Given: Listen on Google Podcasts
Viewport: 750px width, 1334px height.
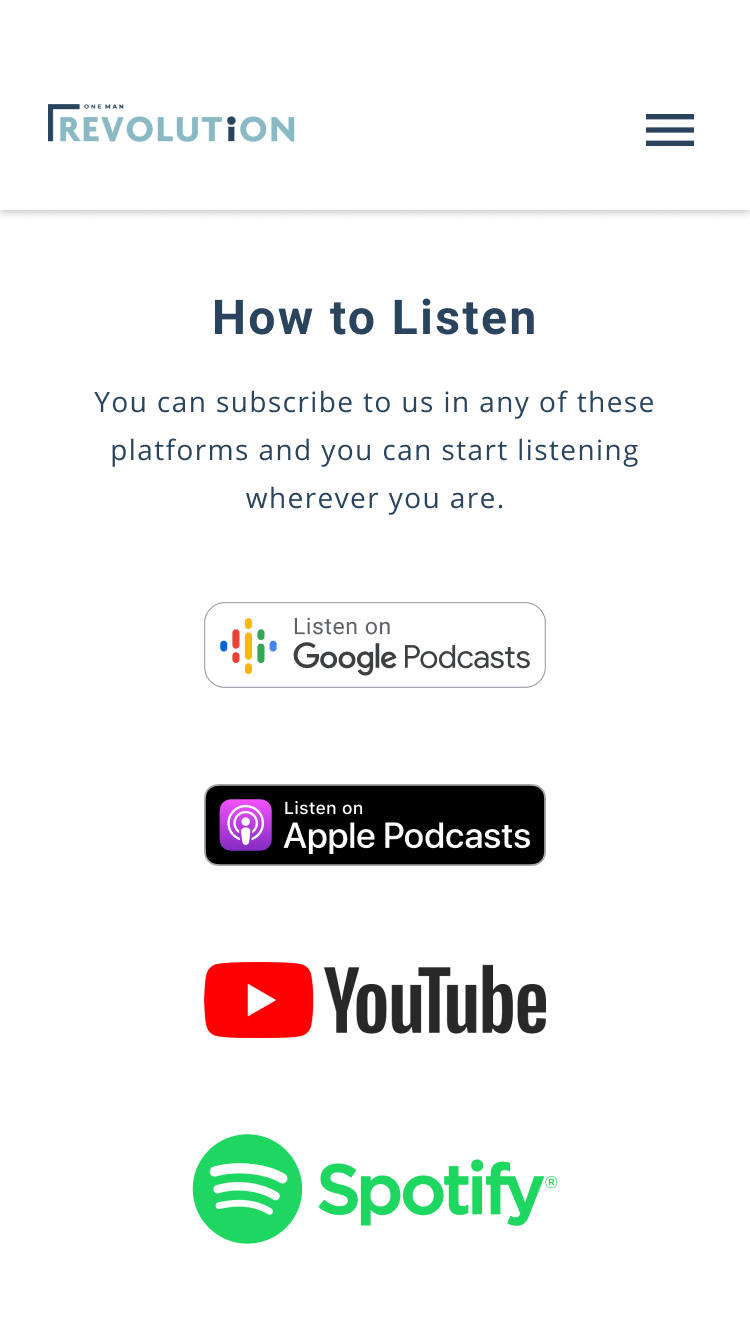Looking at the screenshot, I should (375, 645).
